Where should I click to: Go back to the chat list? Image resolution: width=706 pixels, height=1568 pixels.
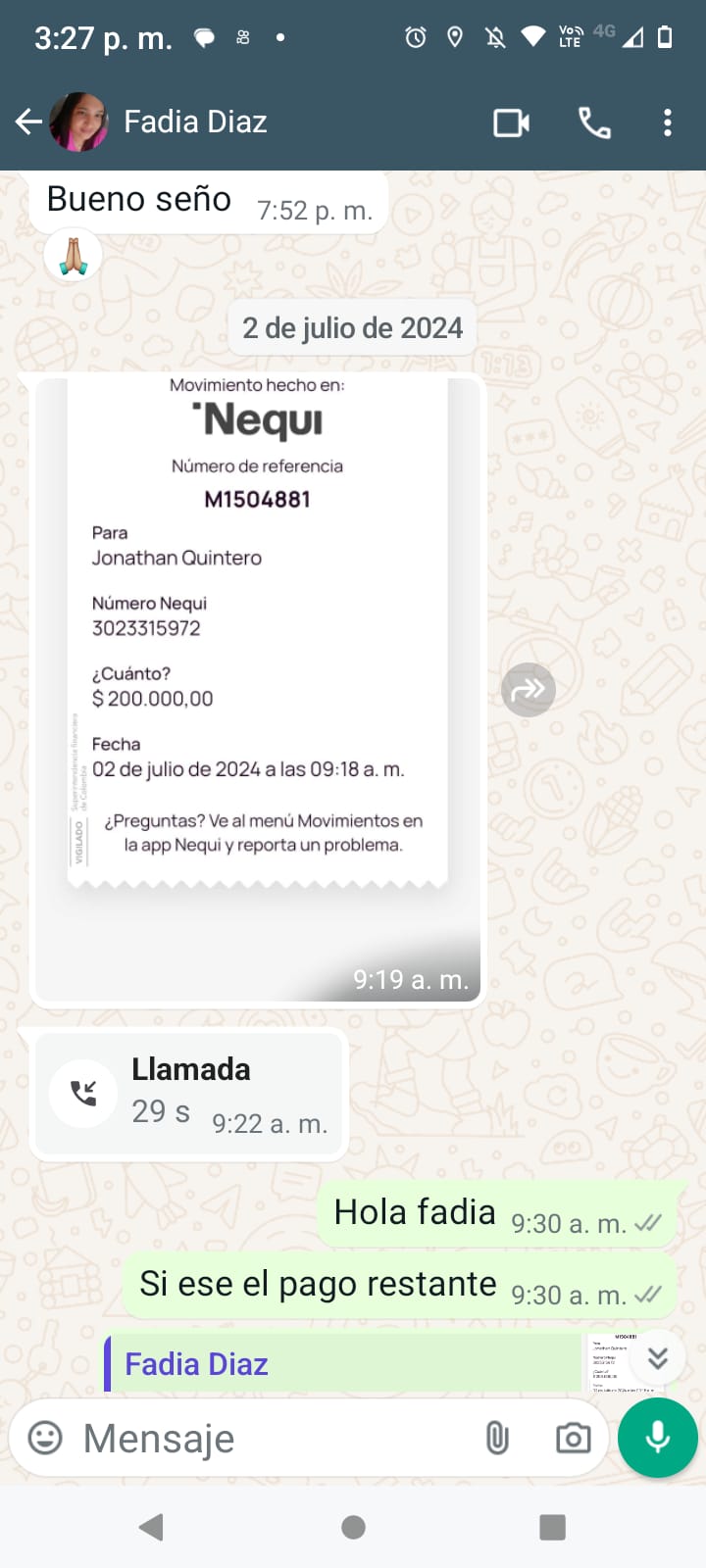(x=28, y=122)
